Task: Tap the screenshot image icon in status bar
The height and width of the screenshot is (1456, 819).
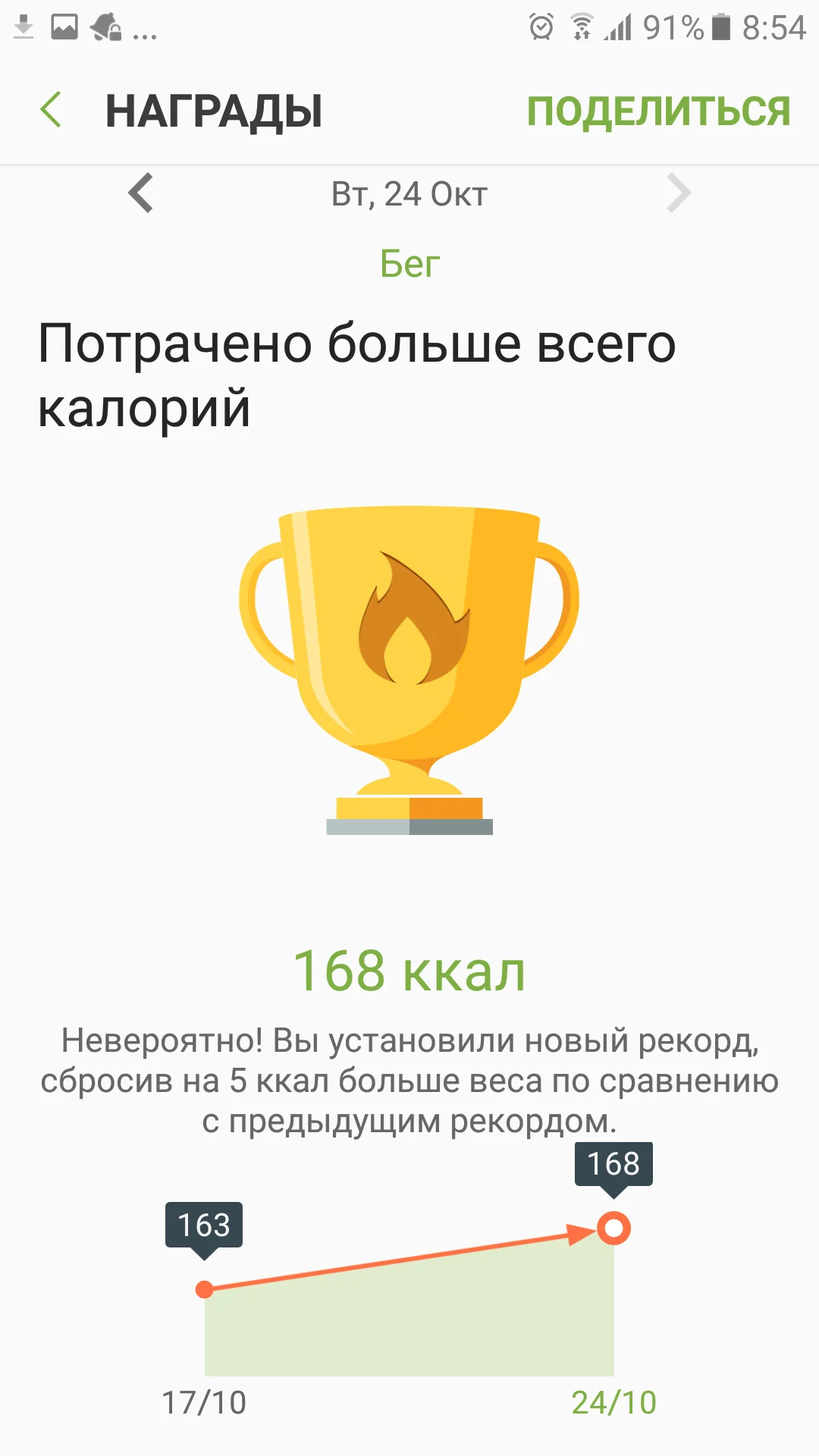Action: [62, 24]
